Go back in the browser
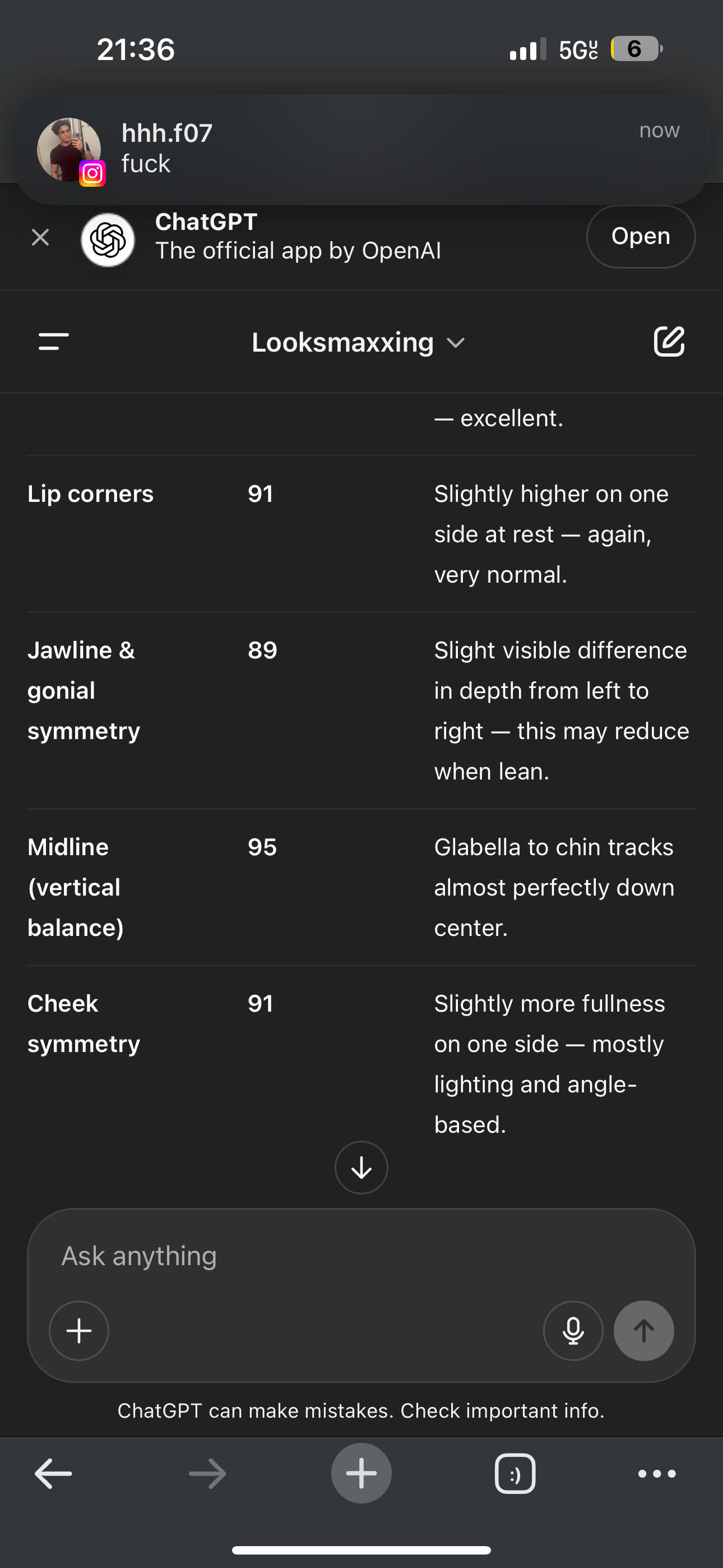Image resolution: width=723 pixels, height=1568 pixels. point(54,1474)
